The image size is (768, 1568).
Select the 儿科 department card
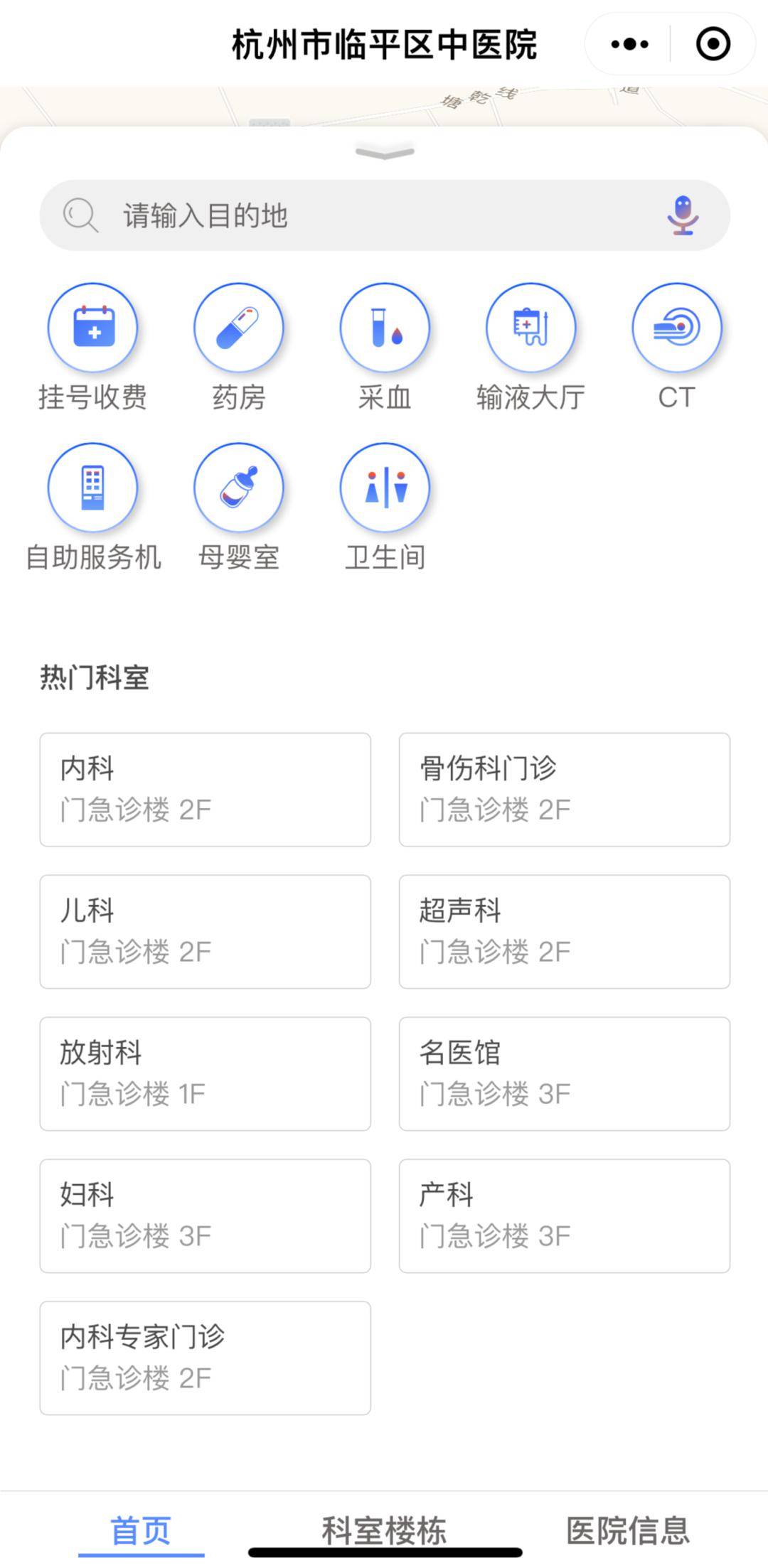click(206, 932)
